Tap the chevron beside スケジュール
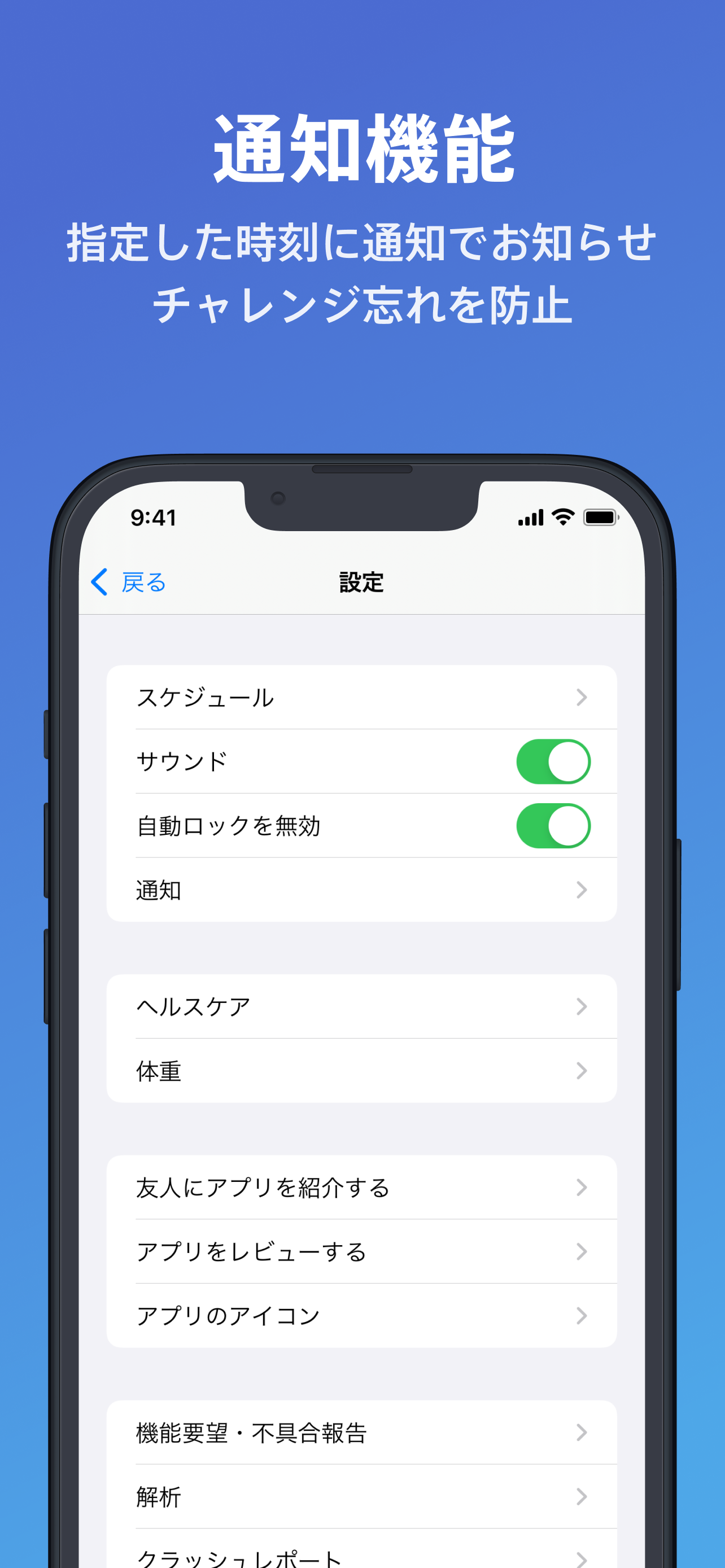Viewport: 725px width, 1568px height. pos(582,698)
